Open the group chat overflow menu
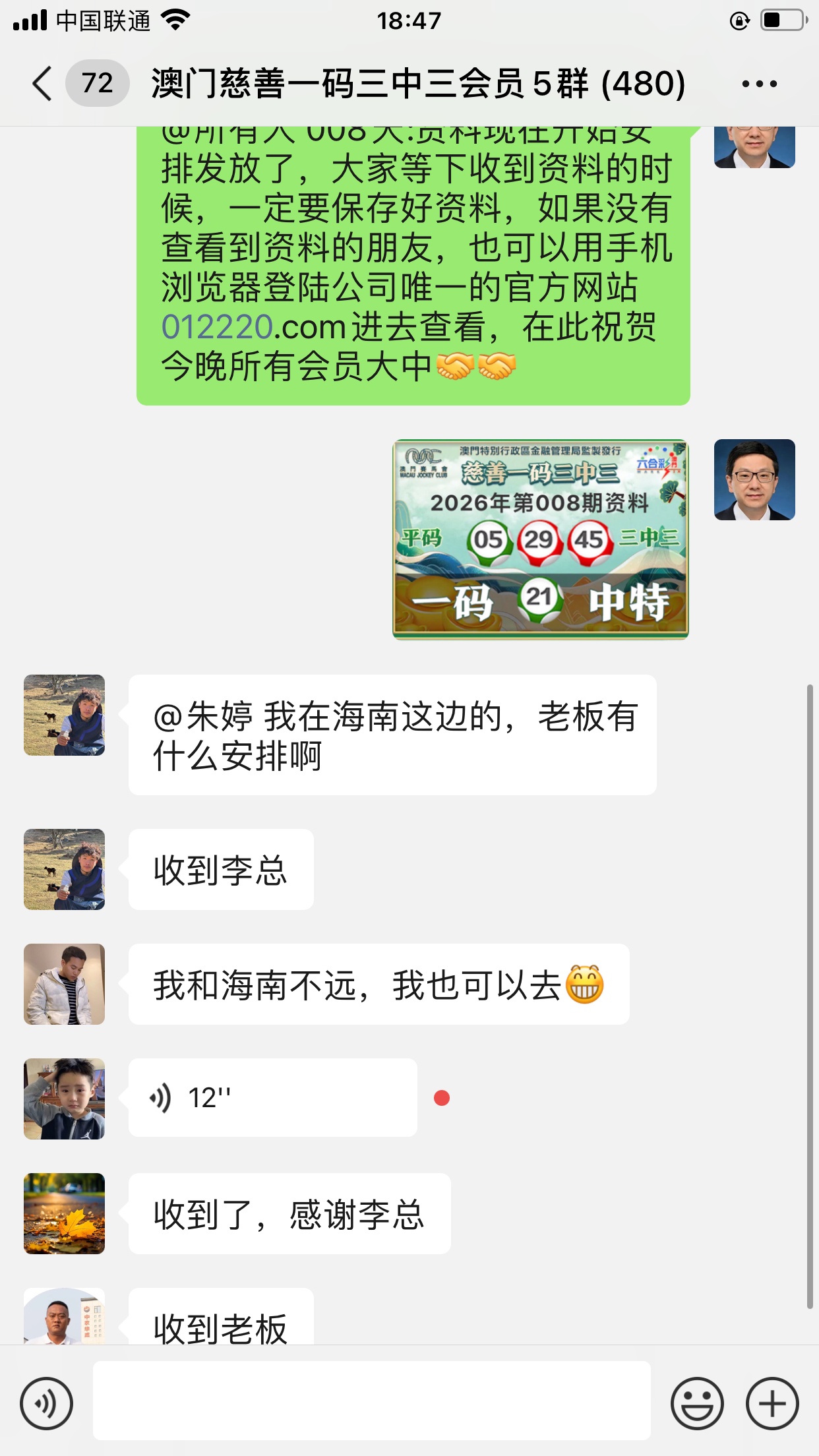The width and height of the screenshot is (819, 1456). [759, 84]
